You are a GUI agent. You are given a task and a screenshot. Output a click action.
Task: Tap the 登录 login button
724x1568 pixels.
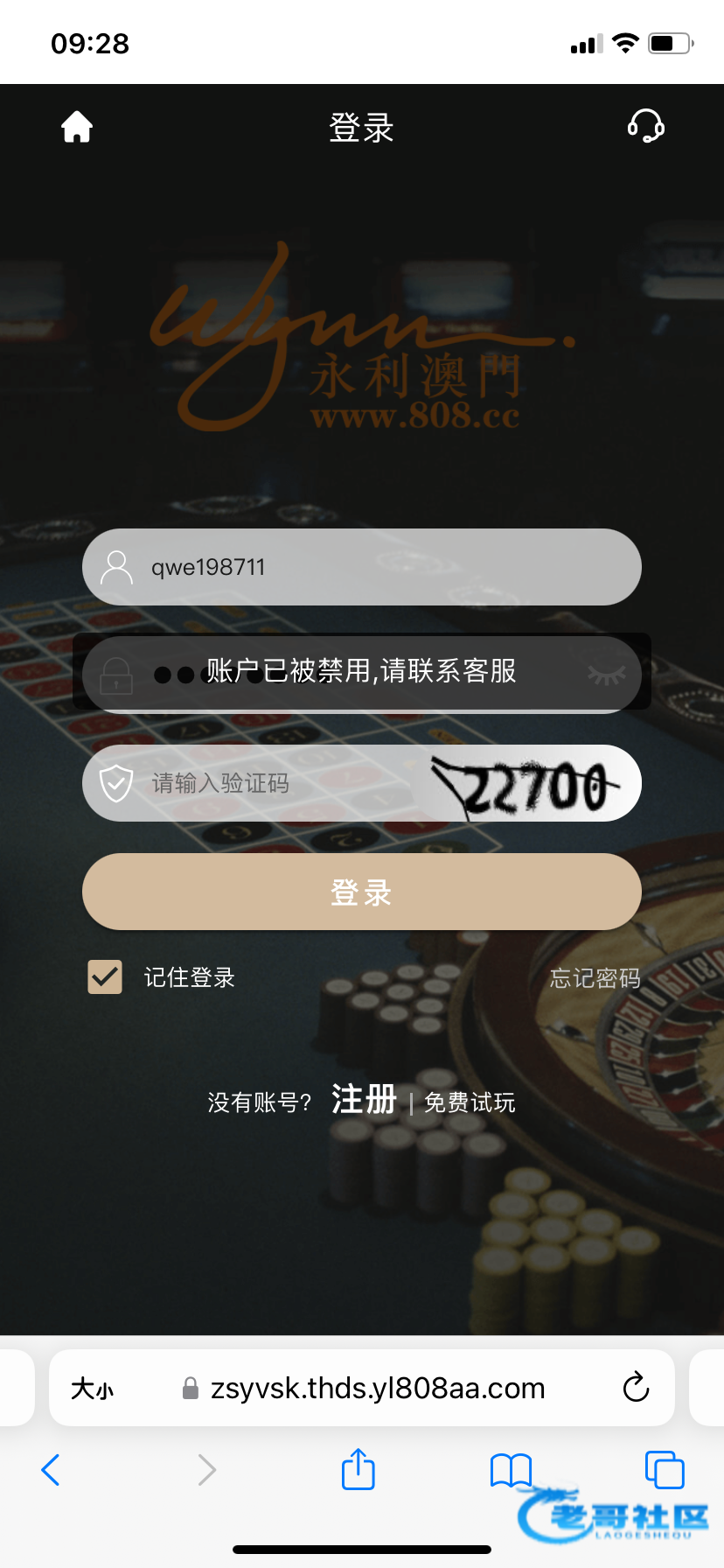[361, 892]
